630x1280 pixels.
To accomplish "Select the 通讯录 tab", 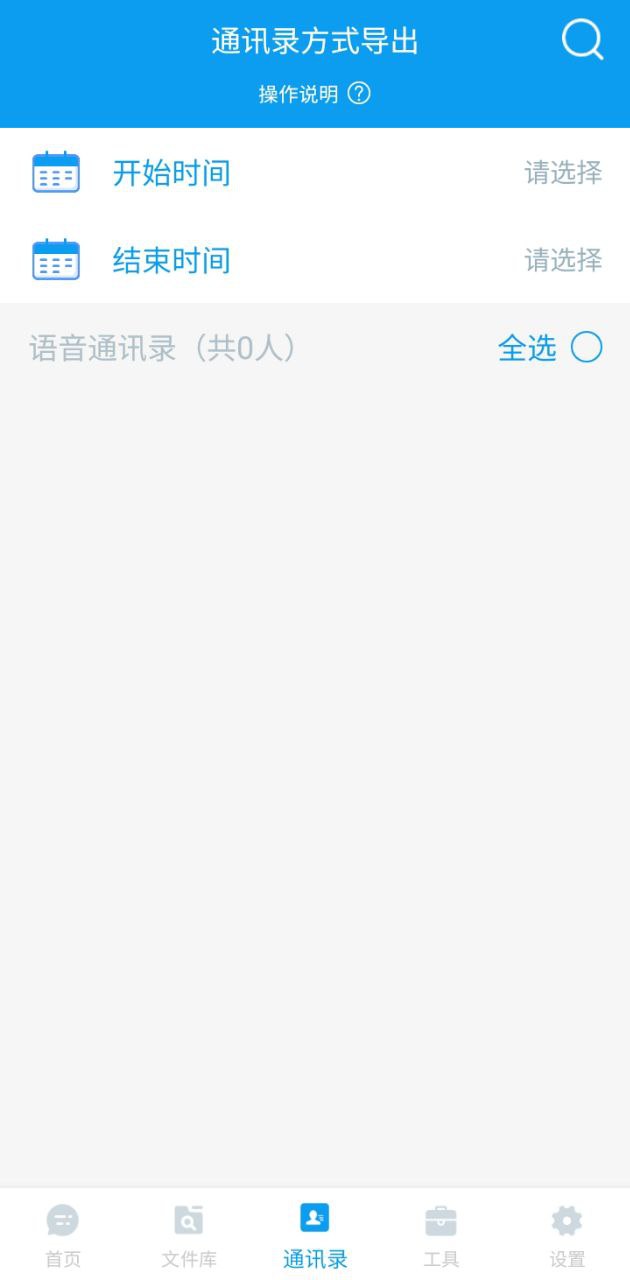I will (x=315, y=1235).
